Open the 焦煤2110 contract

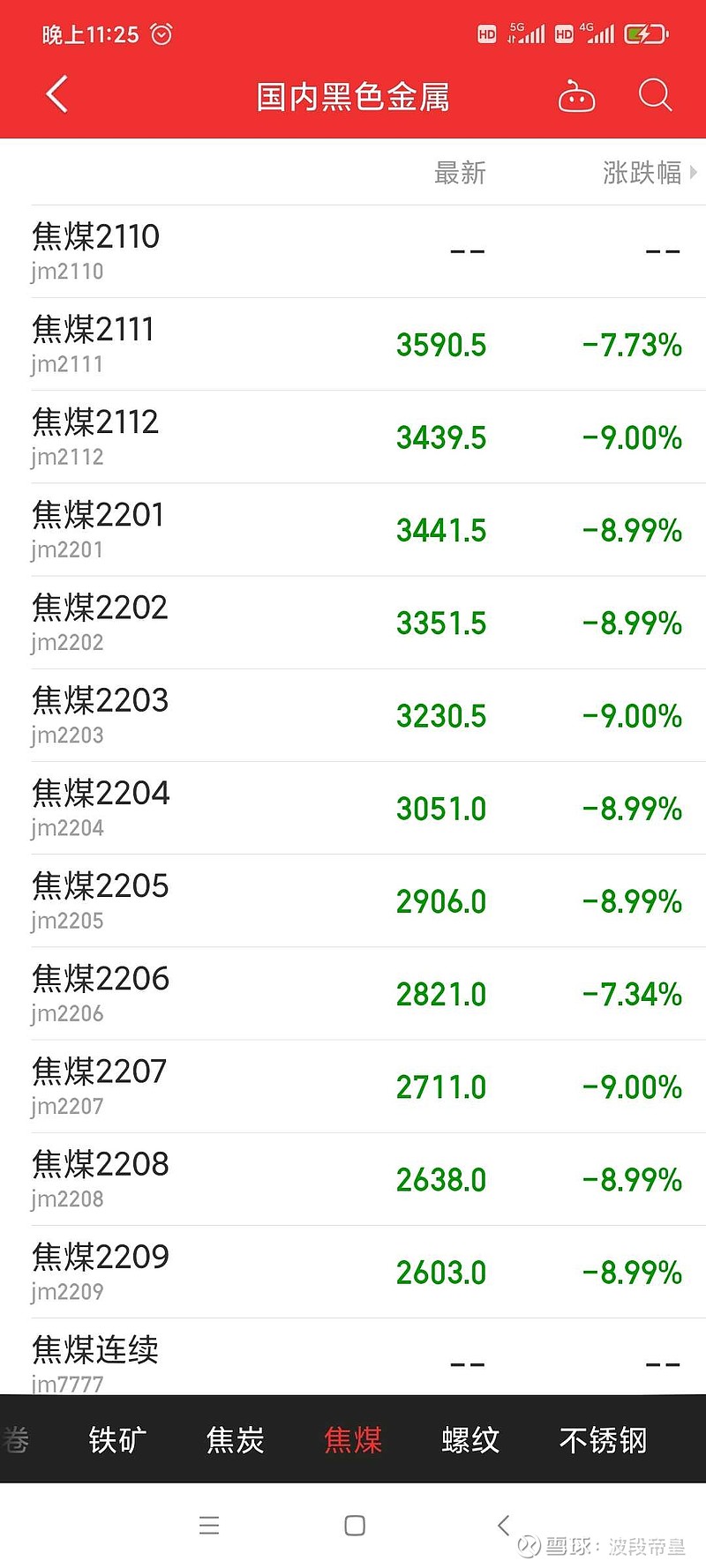(x=95, y=251)
